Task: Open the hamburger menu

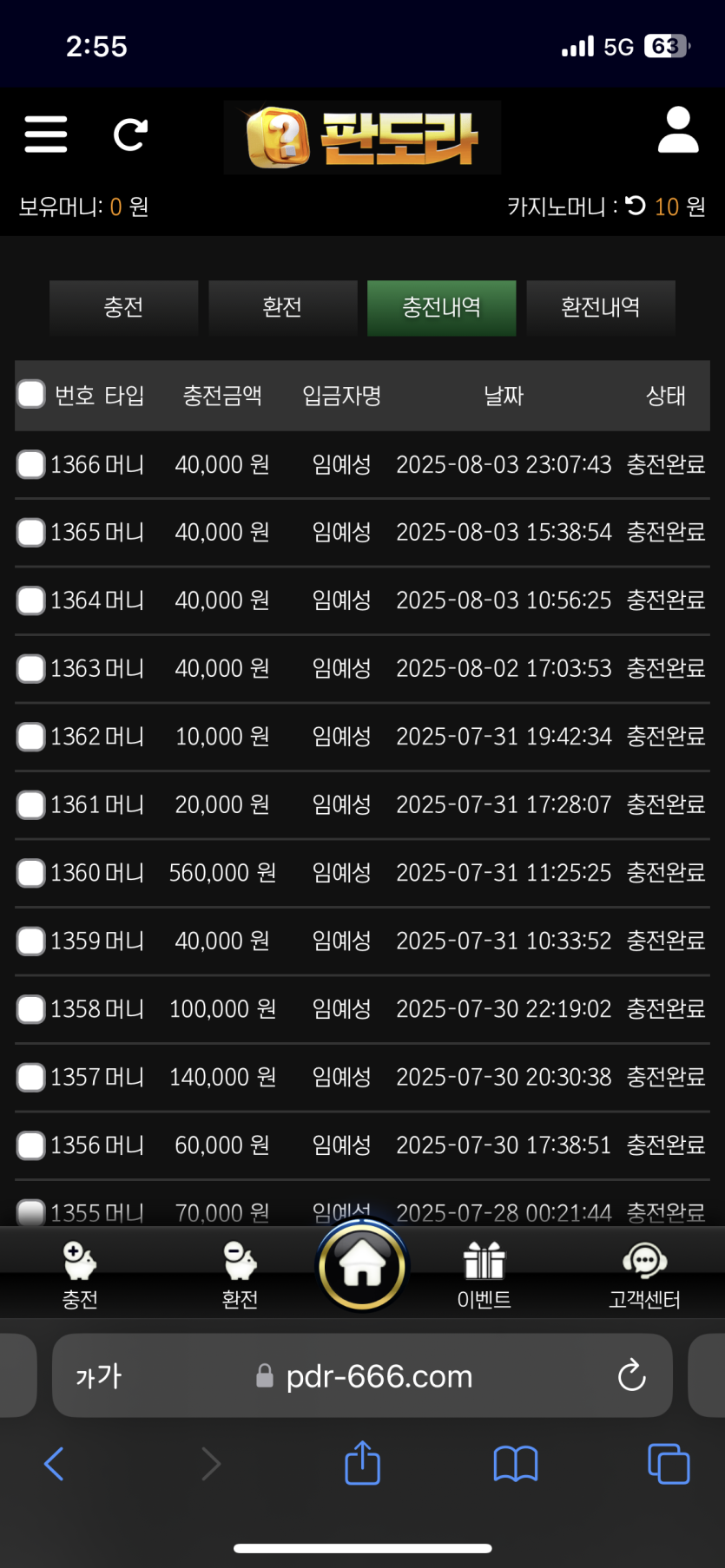Action: pos(46,134)
